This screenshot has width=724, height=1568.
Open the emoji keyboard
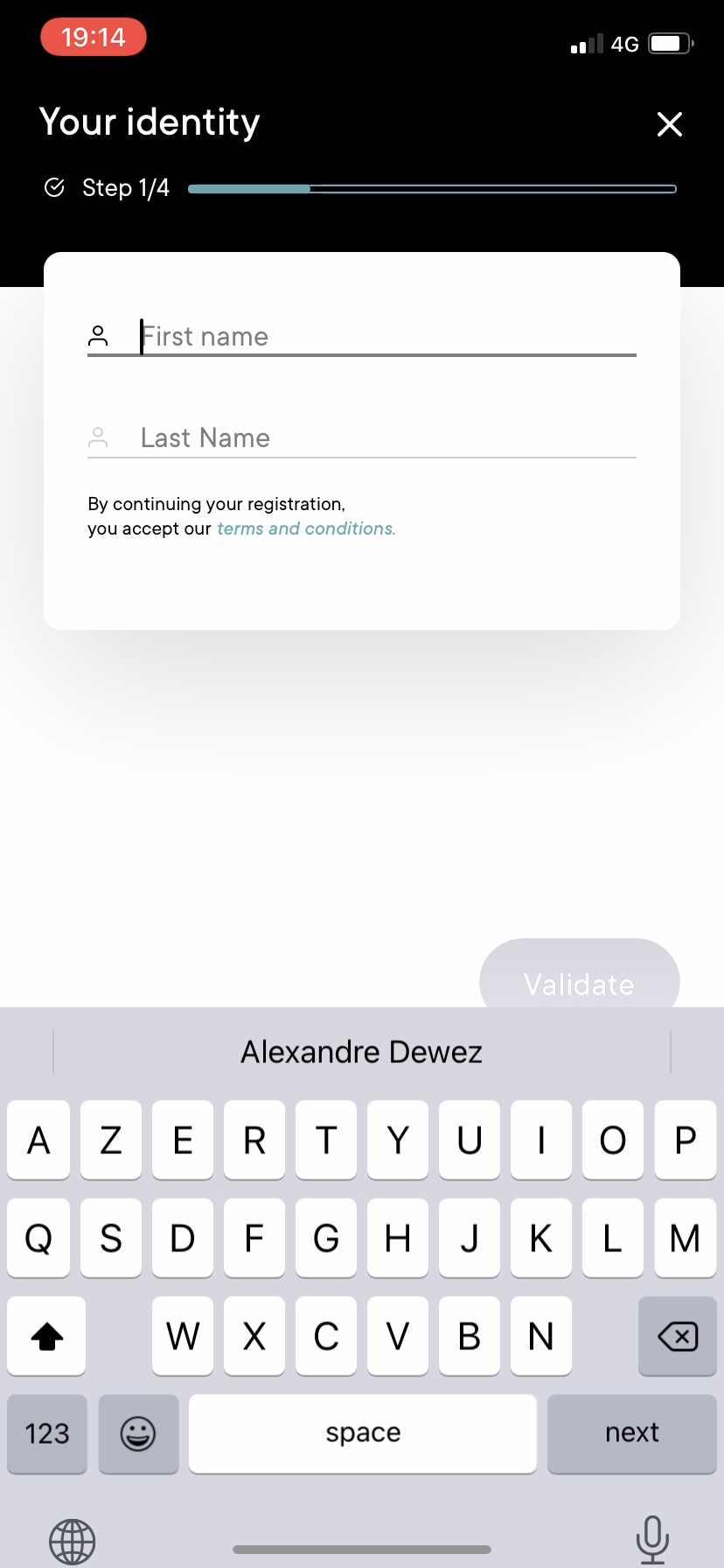138,1433
